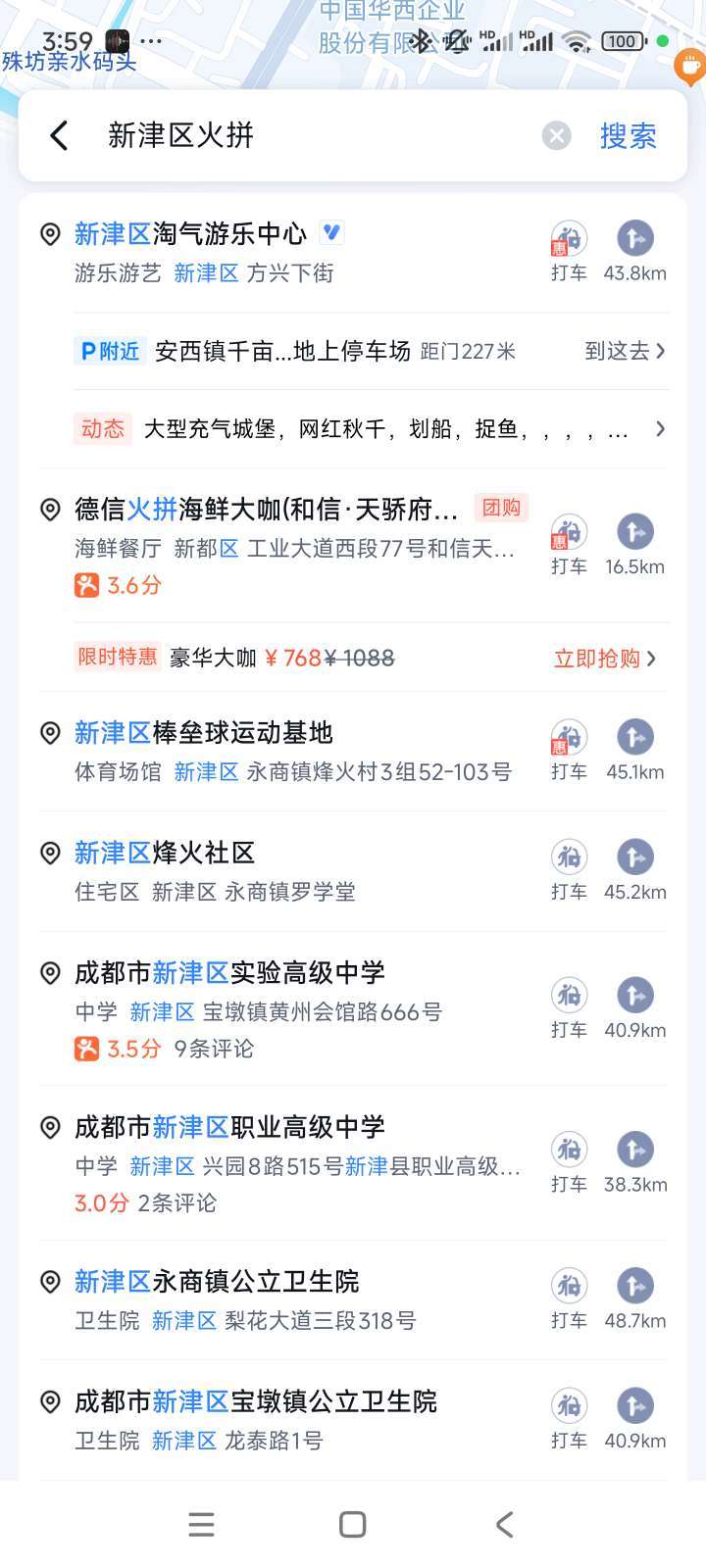Get directions to 德信火拼海鲜大咖 16.5km
The height and width of the screenshot is (1568, 706).
pyautogui.click(x=635, y=546)
